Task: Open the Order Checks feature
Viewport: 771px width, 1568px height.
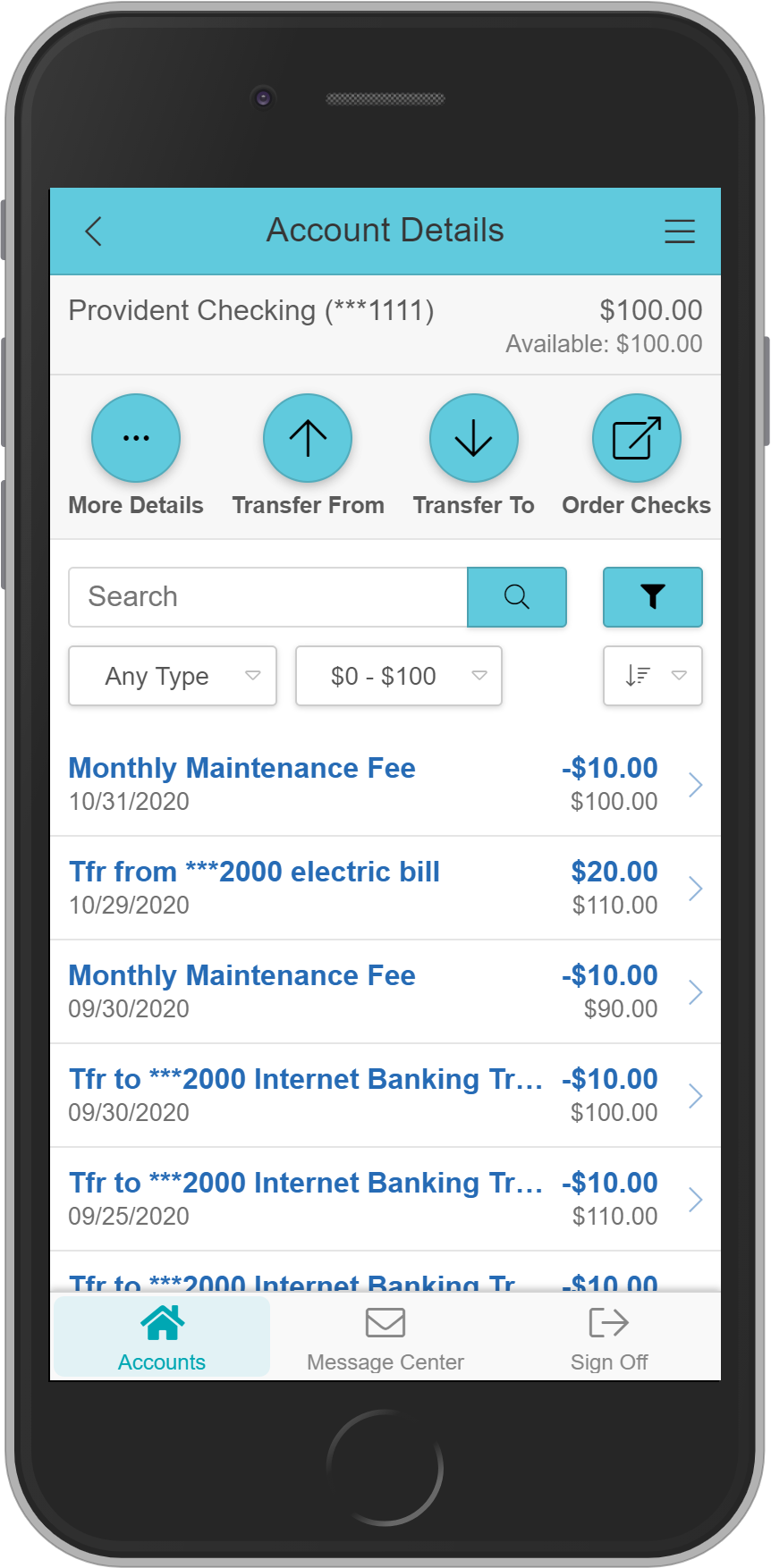Action: pos(636,438)
